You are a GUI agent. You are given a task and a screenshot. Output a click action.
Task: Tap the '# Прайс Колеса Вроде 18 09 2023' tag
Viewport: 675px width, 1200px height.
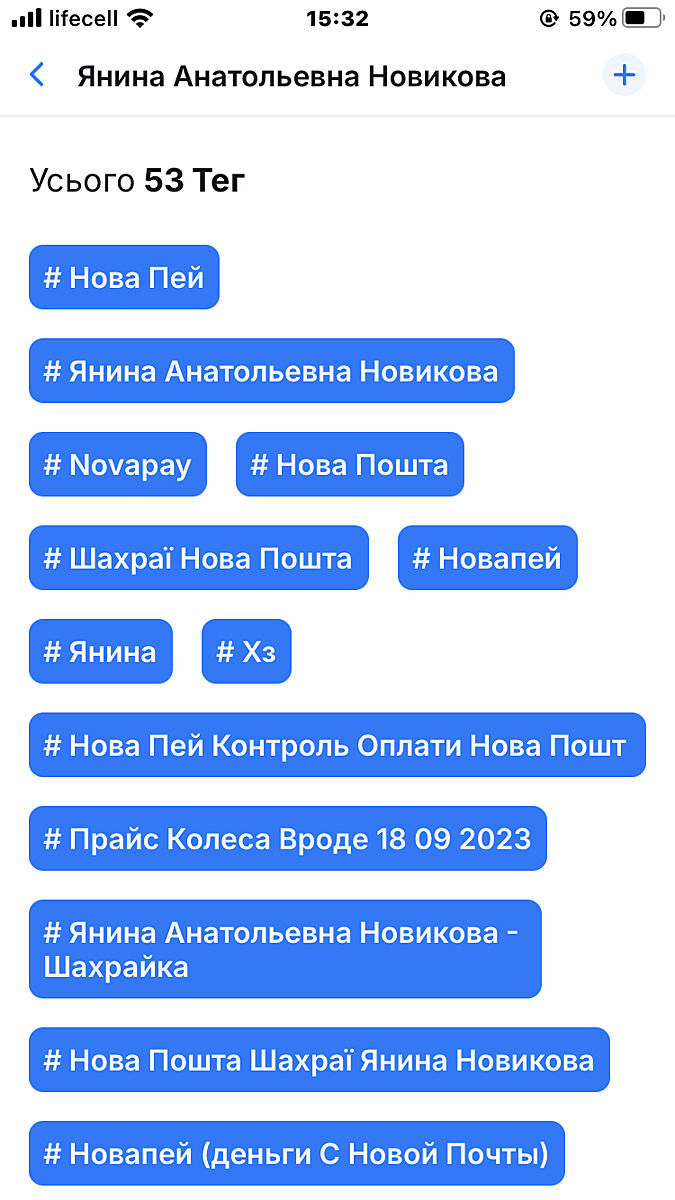tap(287, 839)
